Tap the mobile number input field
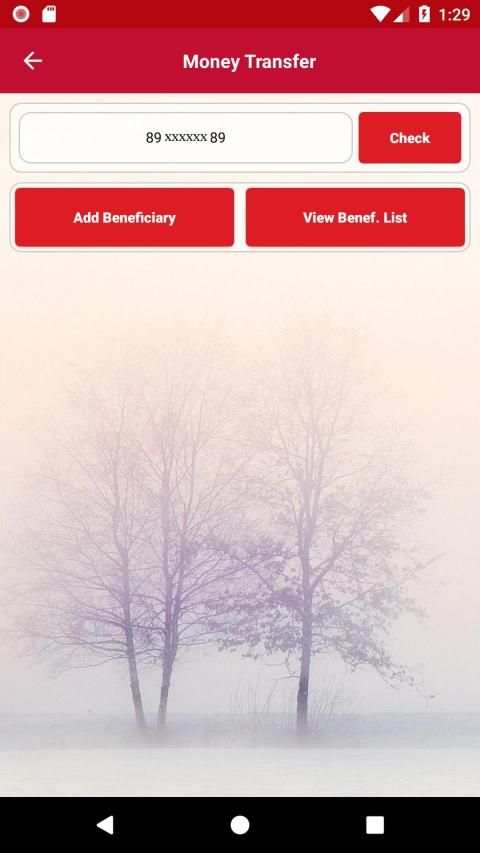This screenshot has height=853, width=480. click(x=186, y=138)
